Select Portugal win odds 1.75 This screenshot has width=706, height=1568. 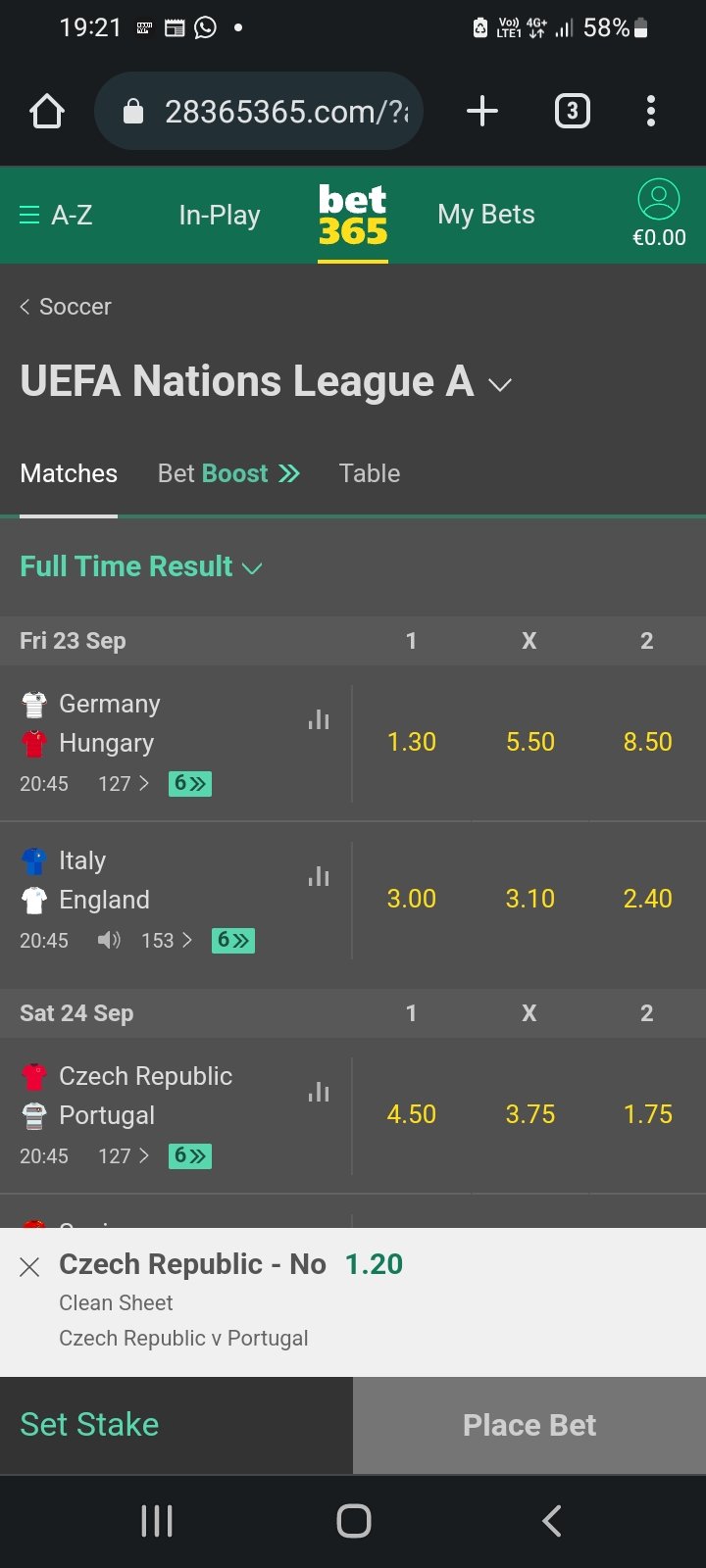point(647,1114)
